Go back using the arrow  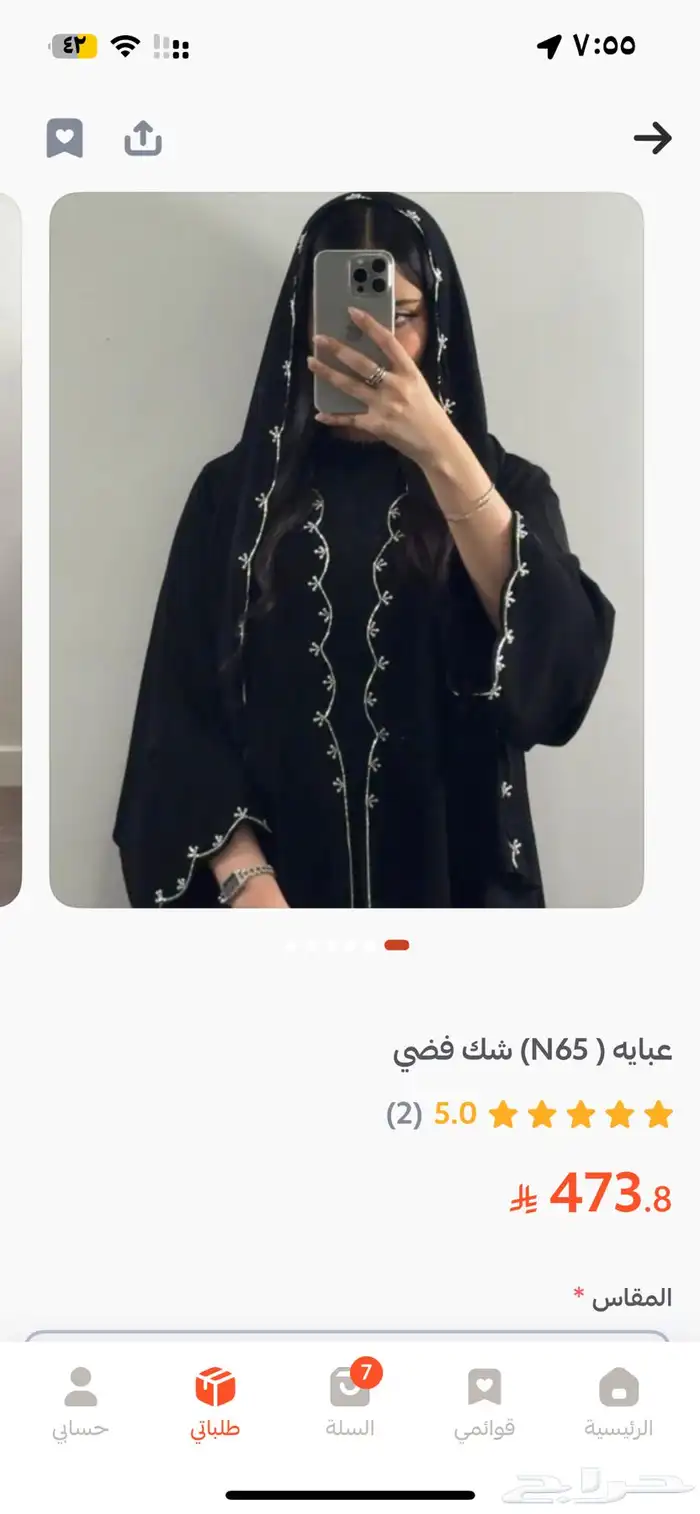(652, 138)
